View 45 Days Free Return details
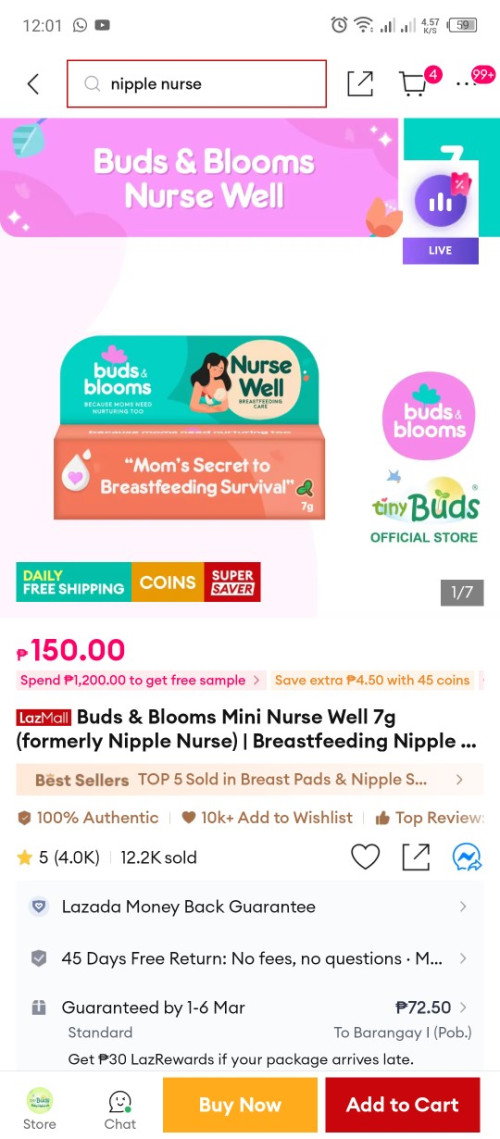Image resolution: width=500 pixels, height=1139 pixels. click(x=249, y=958)
